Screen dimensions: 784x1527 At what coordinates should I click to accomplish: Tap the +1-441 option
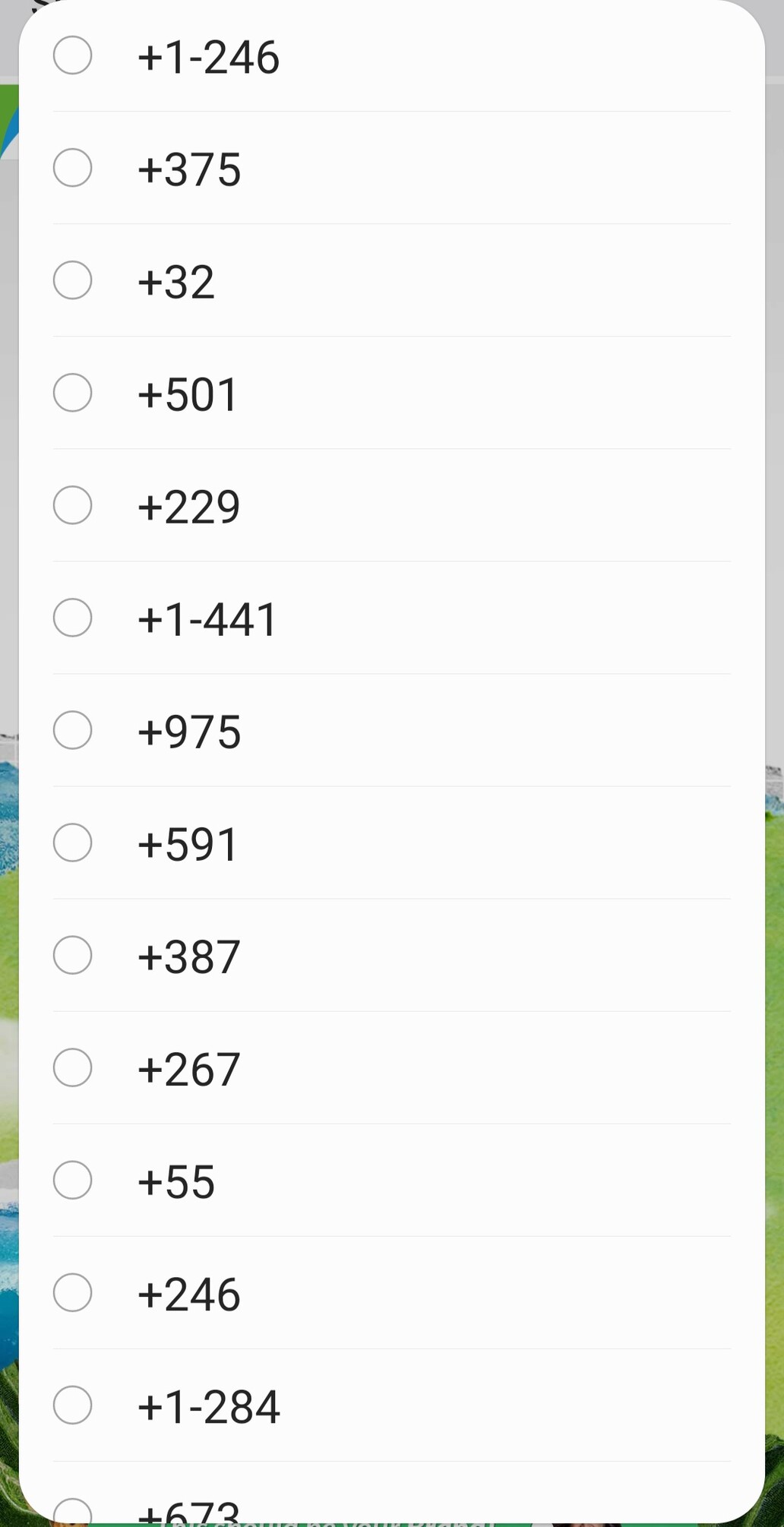[x=391, y=618]
